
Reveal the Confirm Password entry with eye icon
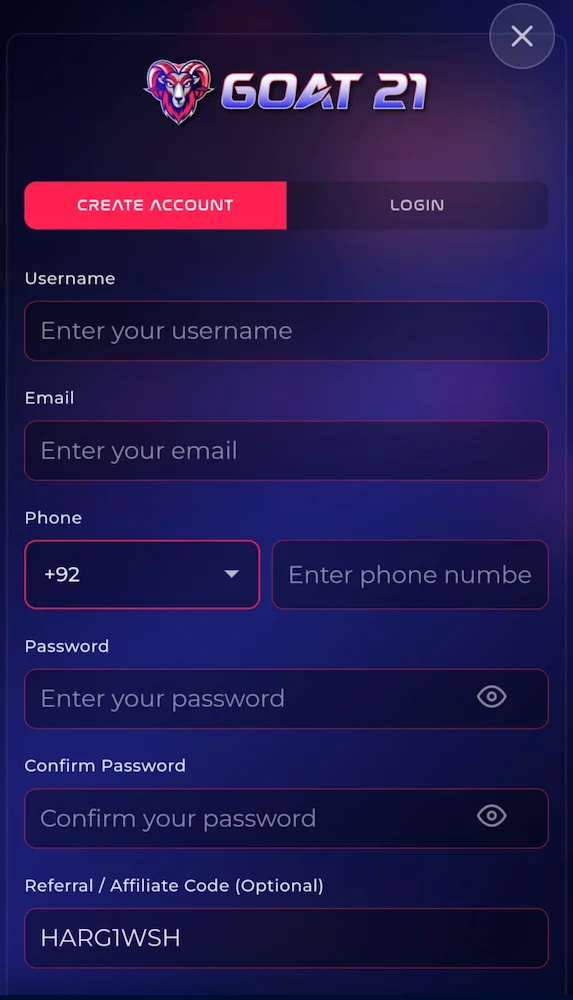pos(491,816)
